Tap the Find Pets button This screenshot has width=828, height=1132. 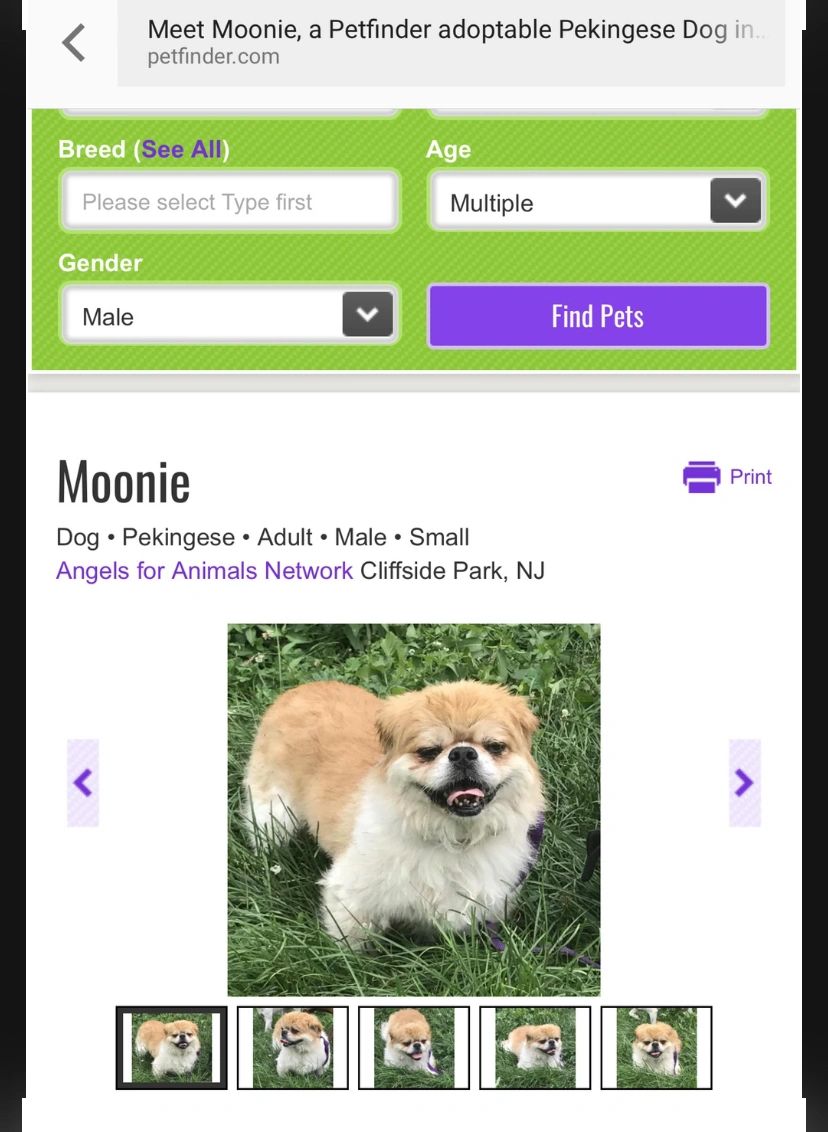tap(597, 316)
